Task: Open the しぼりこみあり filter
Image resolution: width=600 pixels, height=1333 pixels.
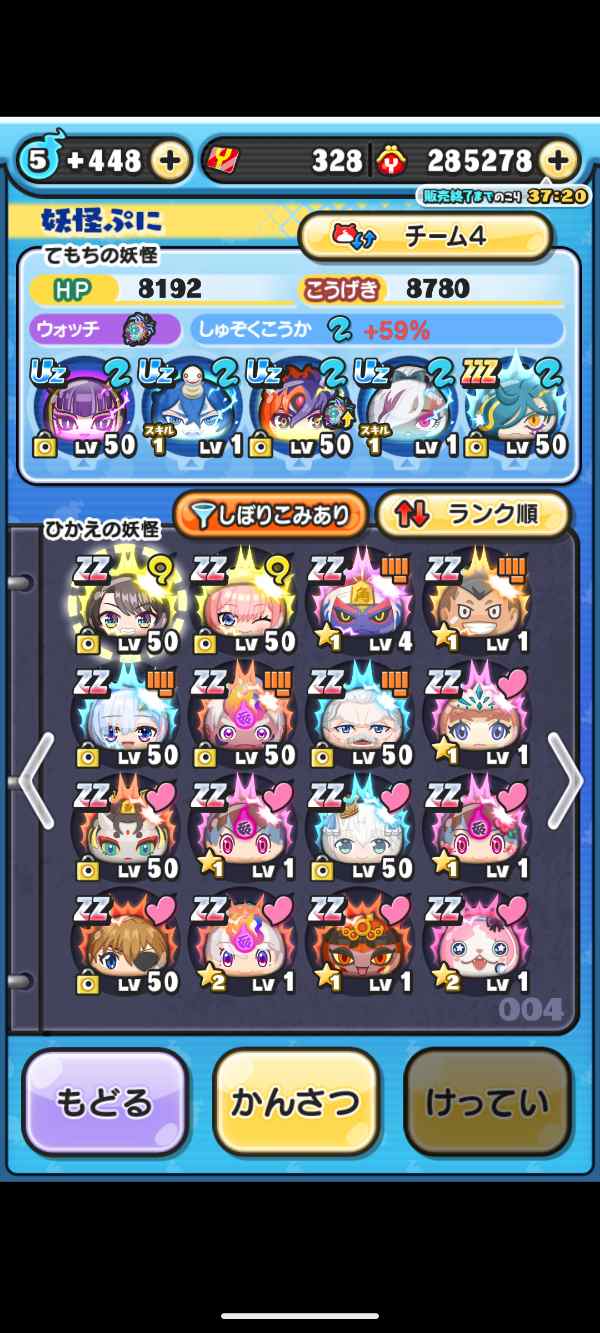Action: [x=271, y=515]
